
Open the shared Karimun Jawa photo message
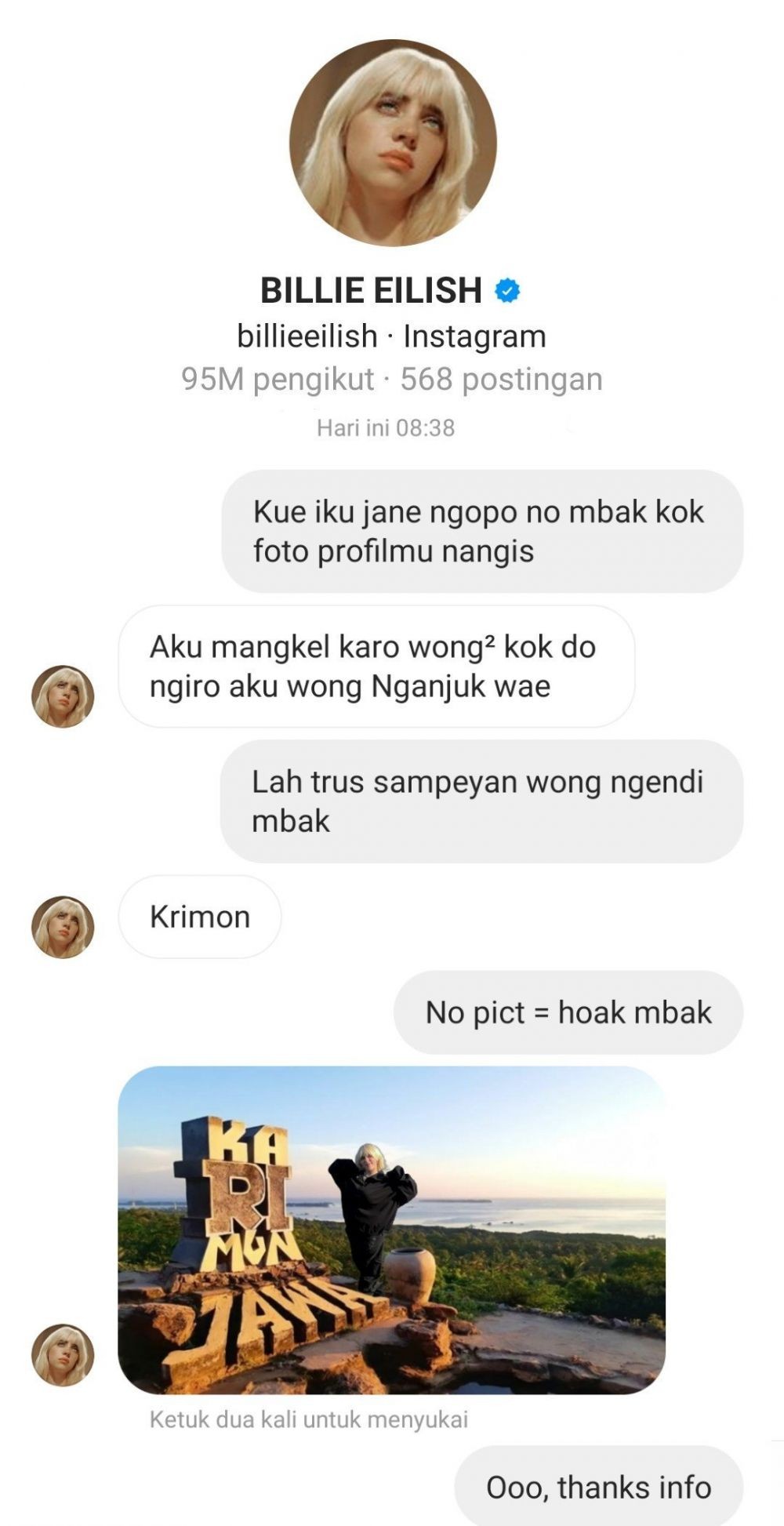[x=391, y=1229]
